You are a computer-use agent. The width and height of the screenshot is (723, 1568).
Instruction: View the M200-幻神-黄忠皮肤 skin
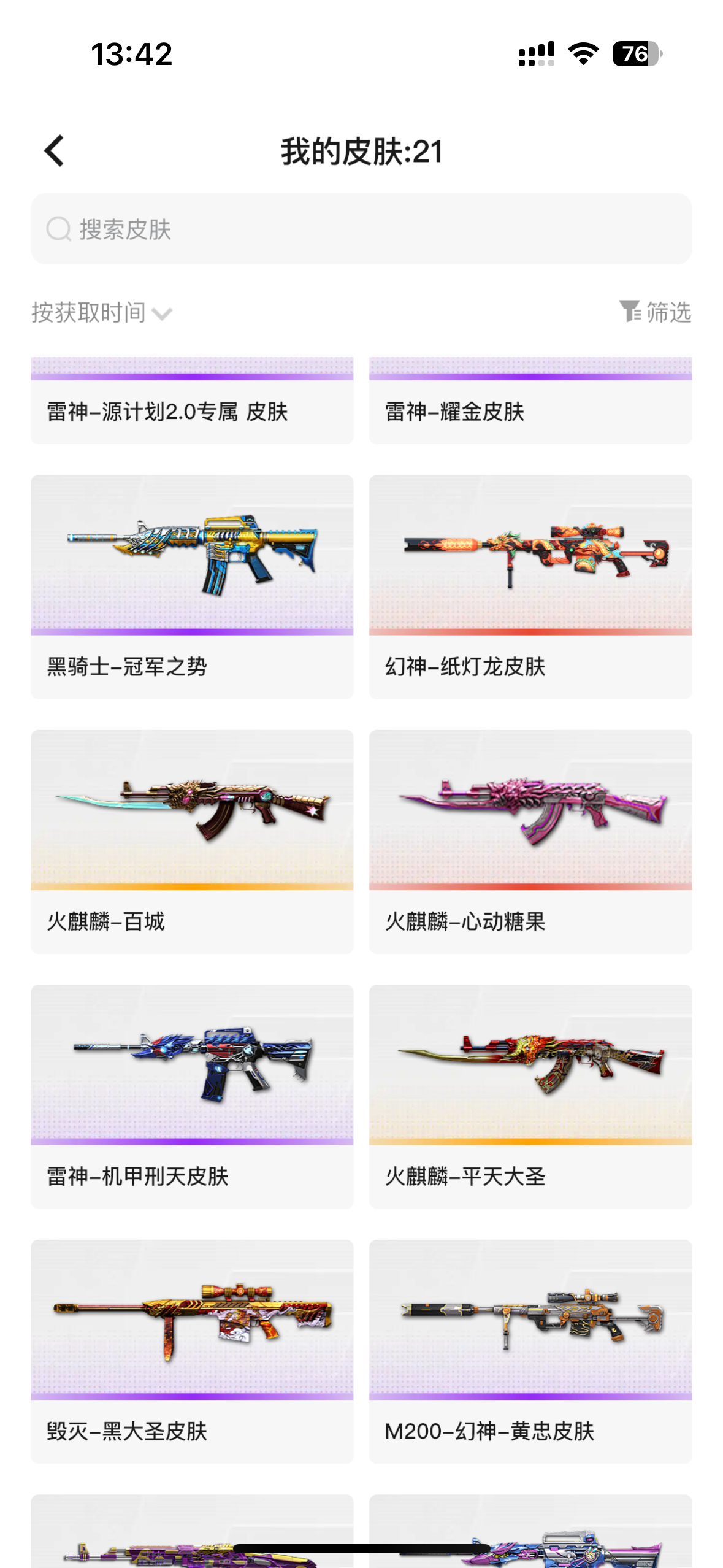(x=530, y=1351)
